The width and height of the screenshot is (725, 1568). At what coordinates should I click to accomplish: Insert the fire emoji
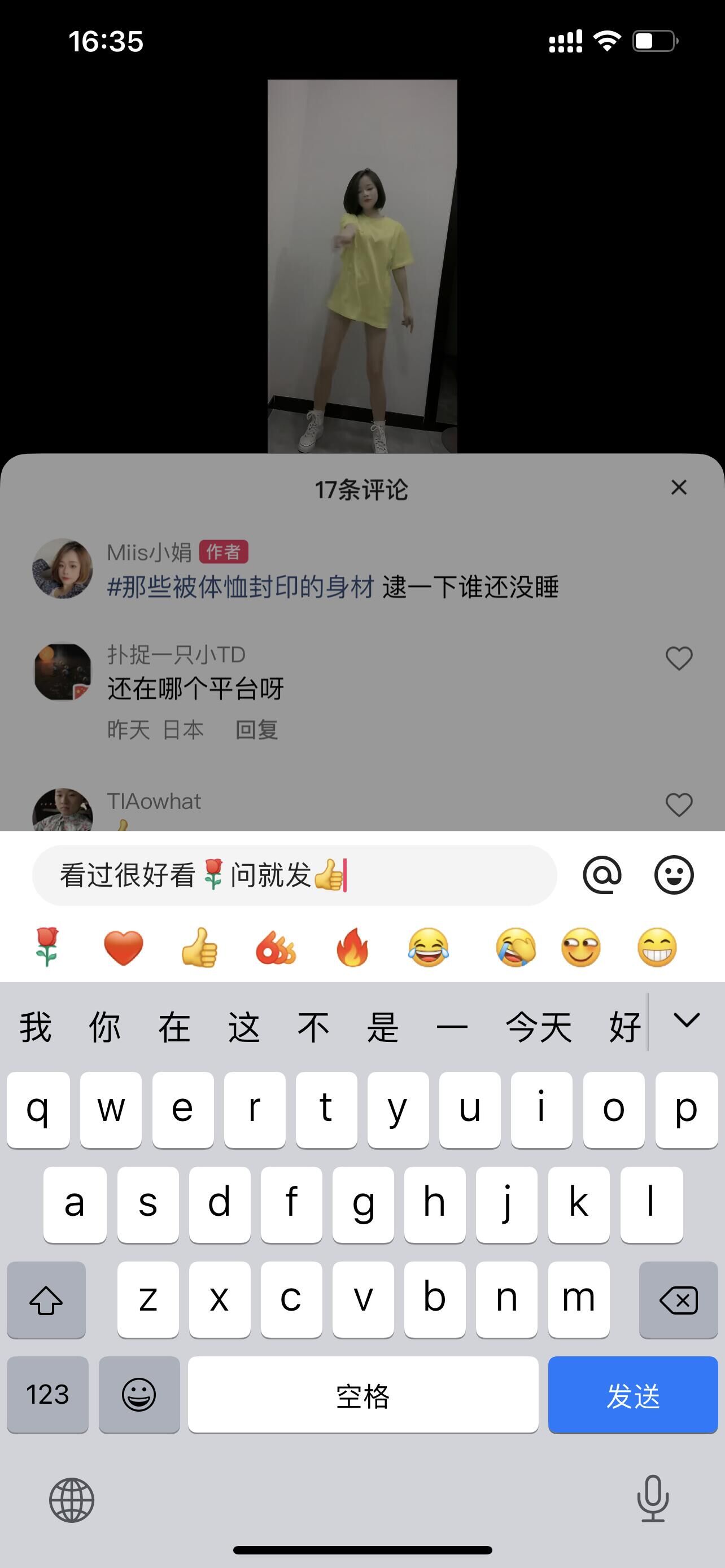[352, 947]
